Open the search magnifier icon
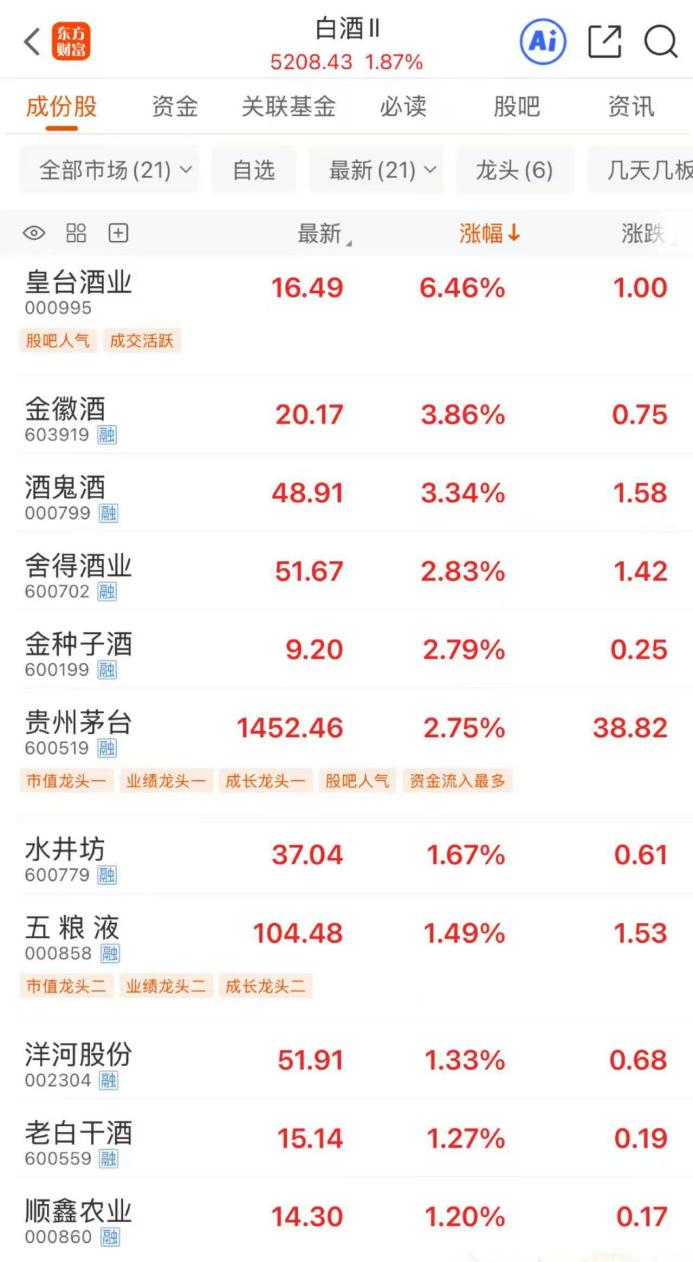Image resolution: width=693 pixels, height=1262 pixels. coord(661,42)
